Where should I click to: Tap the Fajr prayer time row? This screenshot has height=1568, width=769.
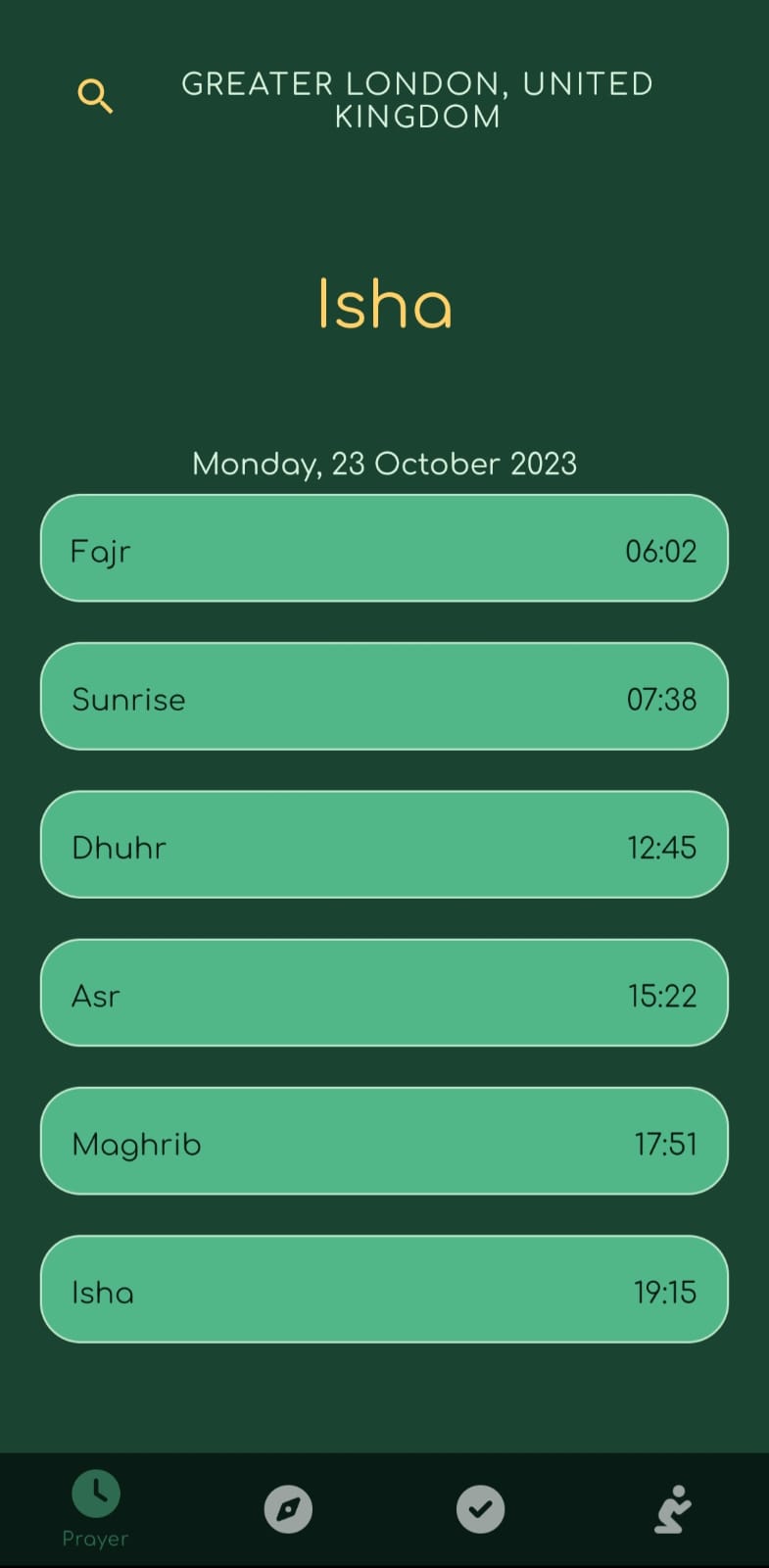[384, 549]
